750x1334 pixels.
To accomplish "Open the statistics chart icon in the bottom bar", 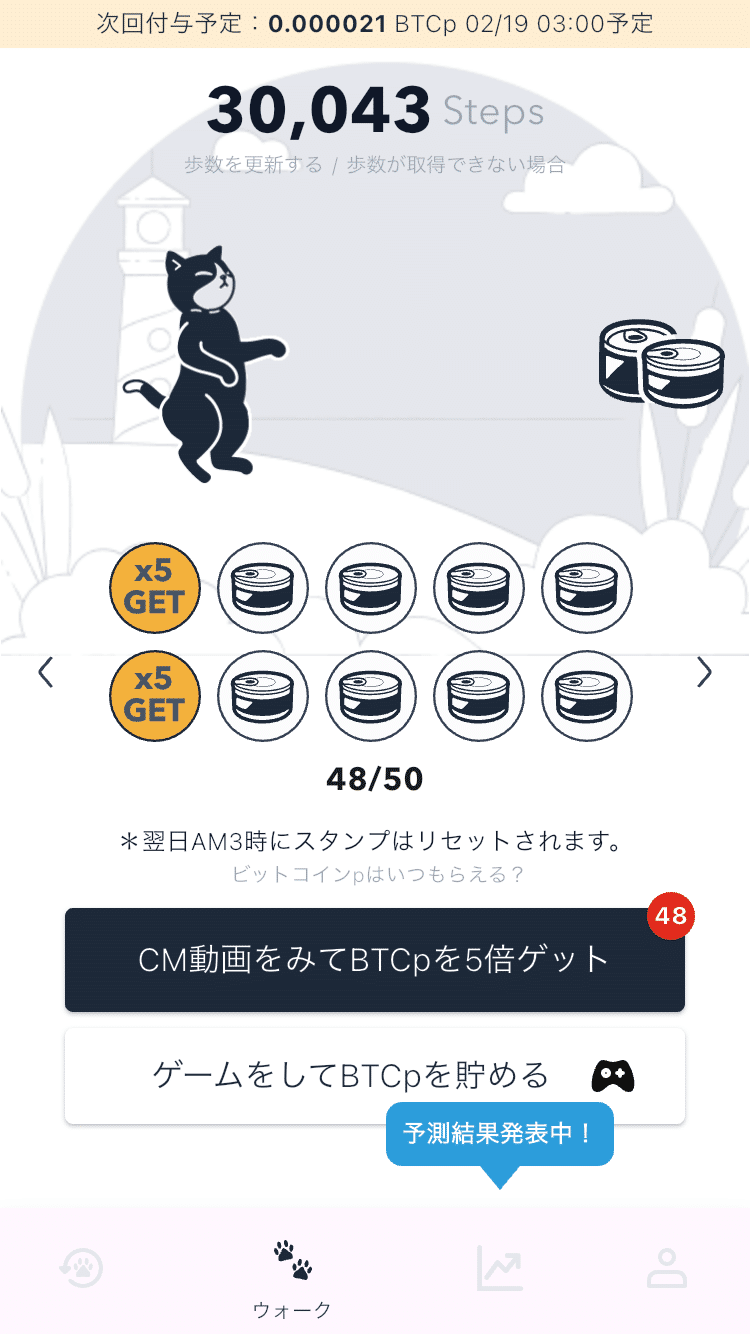I will click(499, 1265).
